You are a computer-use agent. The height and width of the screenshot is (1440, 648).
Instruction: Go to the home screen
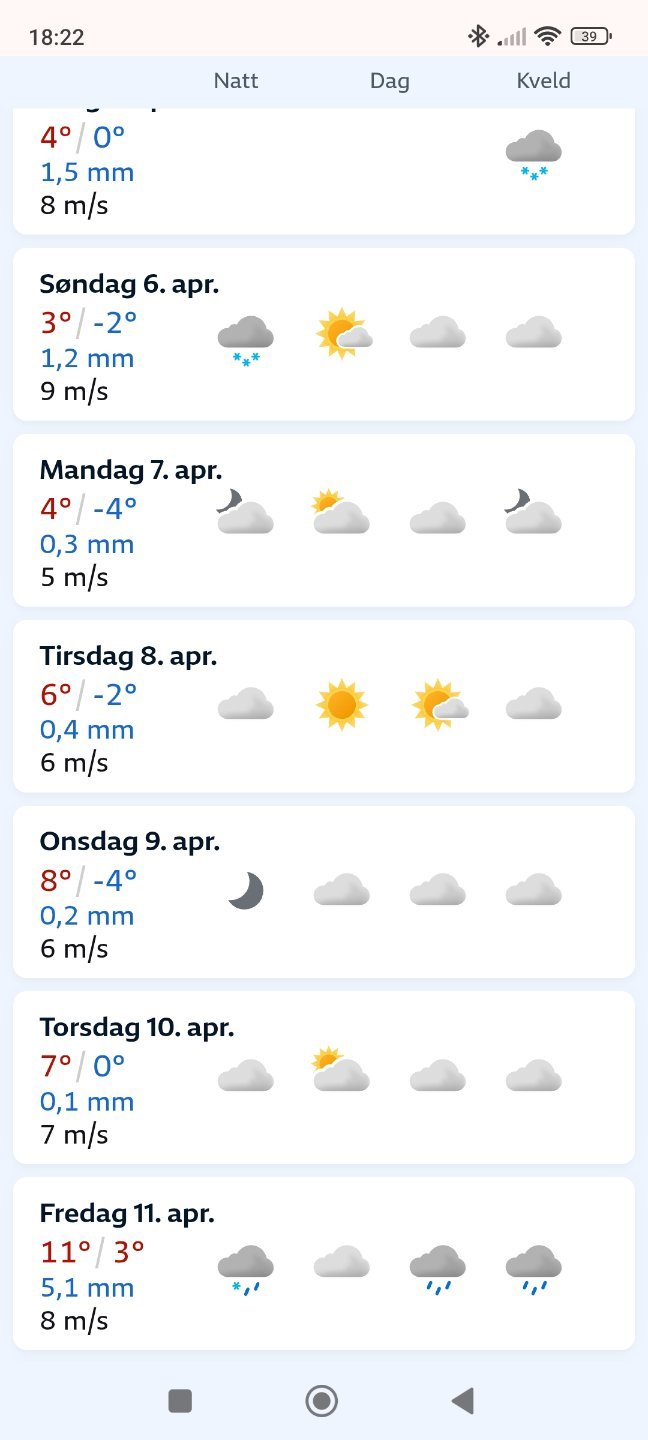tap(322, 1401)
